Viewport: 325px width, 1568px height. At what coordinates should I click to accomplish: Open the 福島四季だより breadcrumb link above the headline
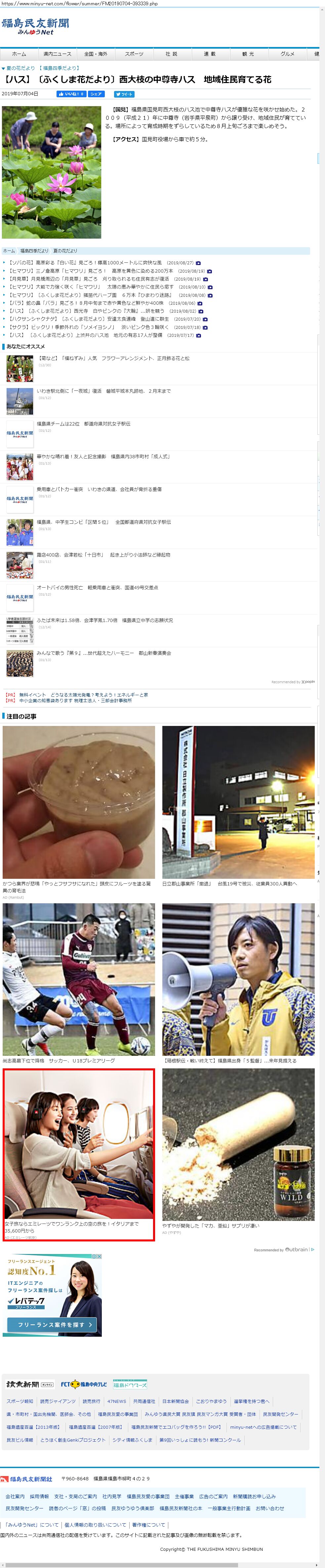[x=61, y=68]
